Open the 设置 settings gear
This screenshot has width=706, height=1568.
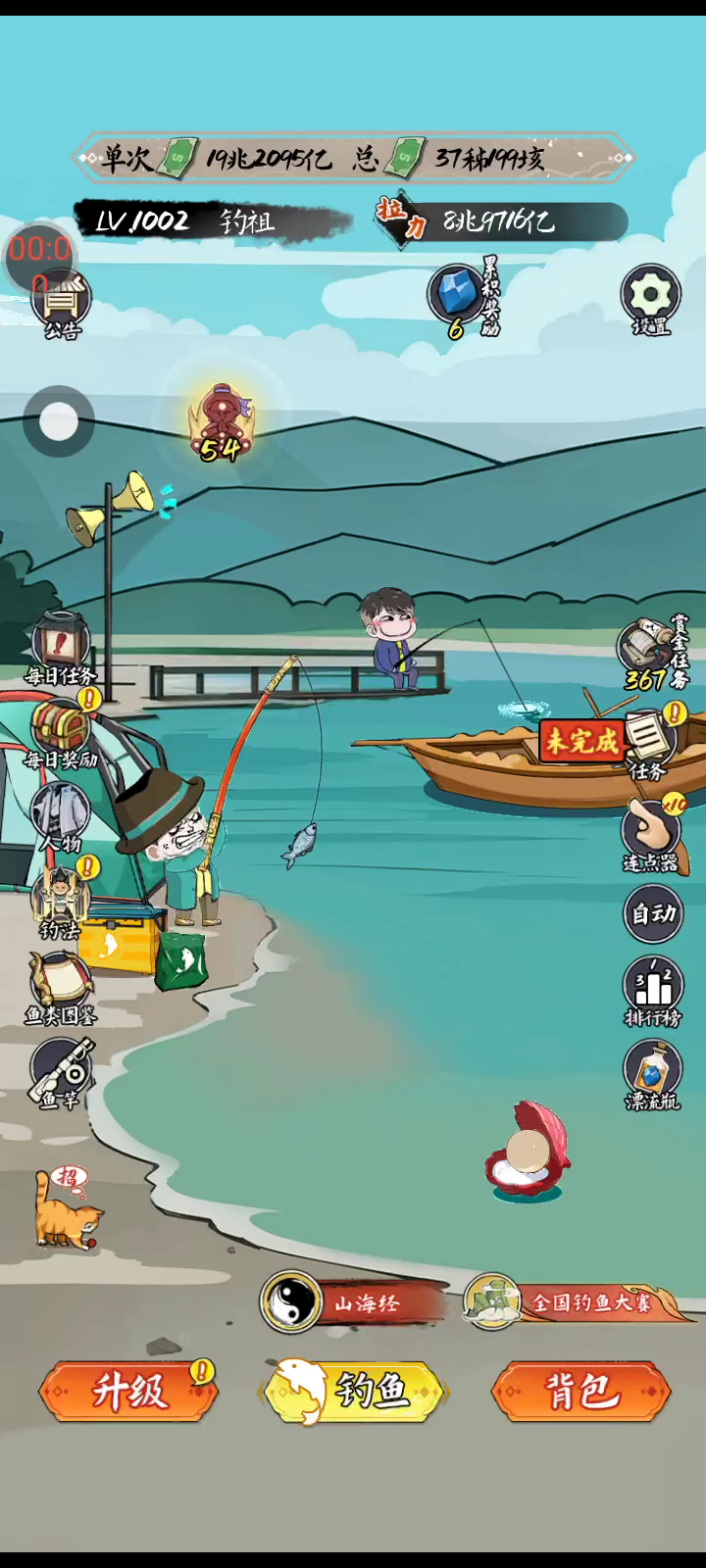coord(650,296)
